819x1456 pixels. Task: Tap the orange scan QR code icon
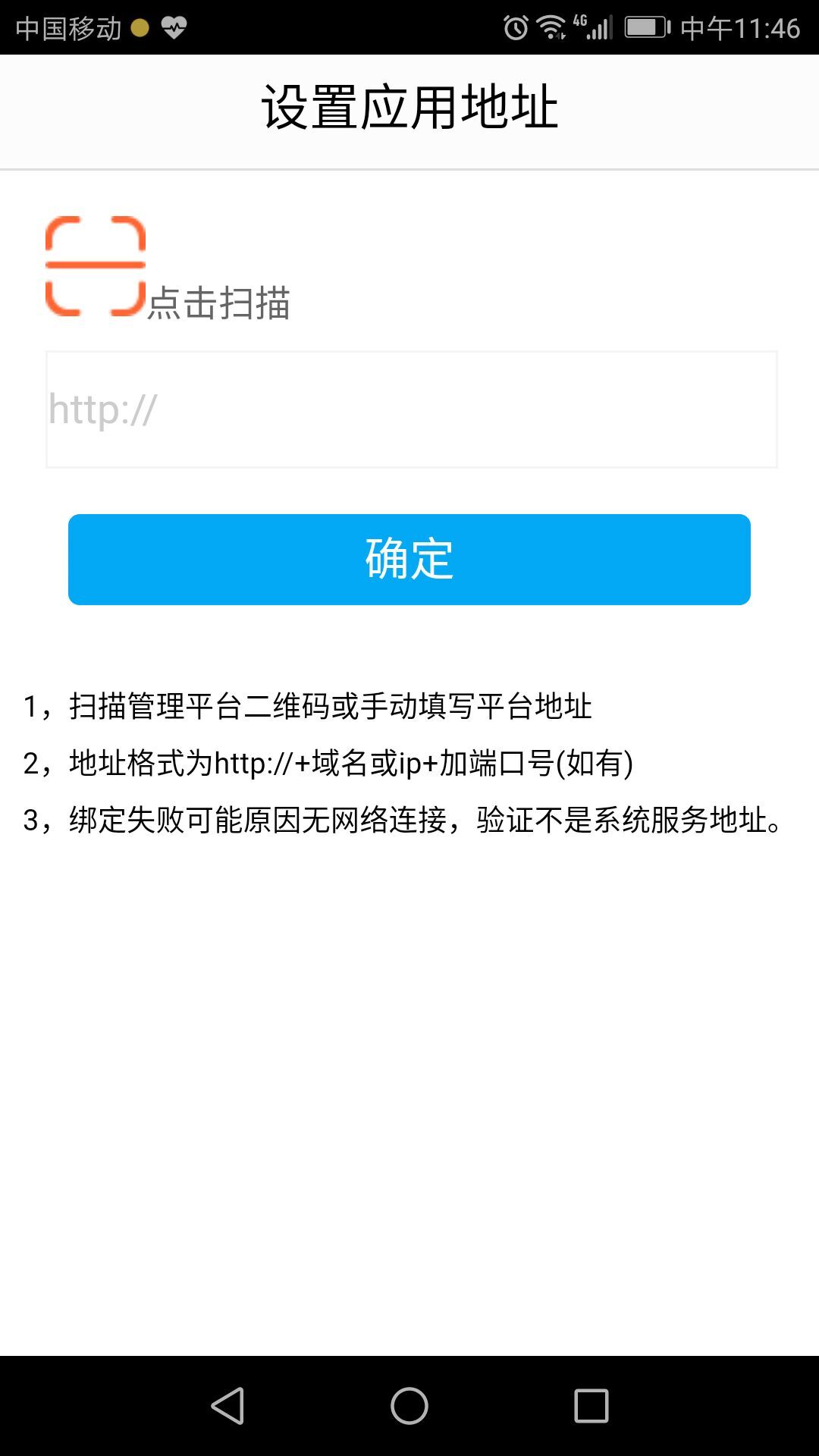point(96,265)
